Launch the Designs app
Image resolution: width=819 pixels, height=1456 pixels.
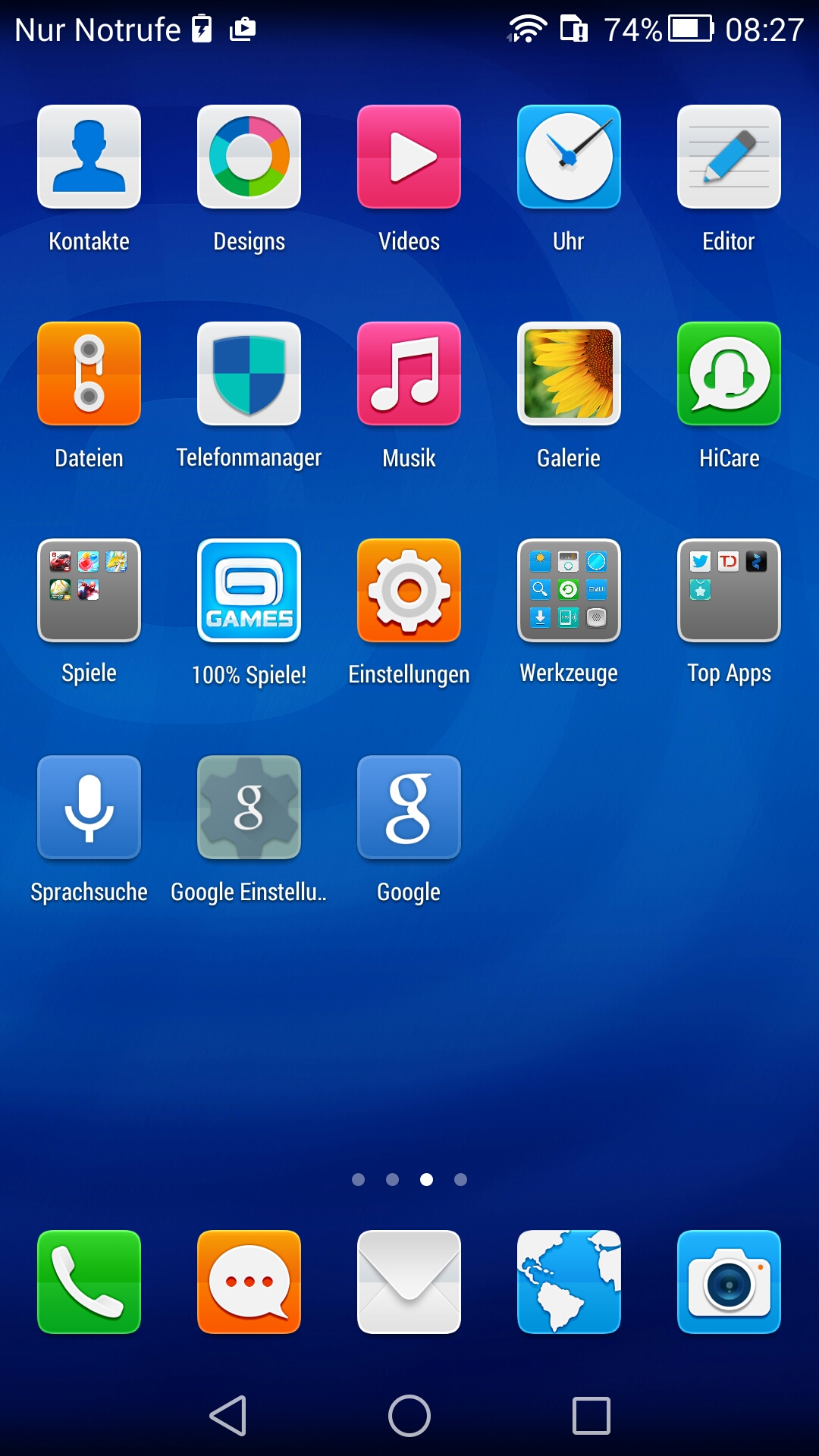pyautogui.click(x=249, y=157)
